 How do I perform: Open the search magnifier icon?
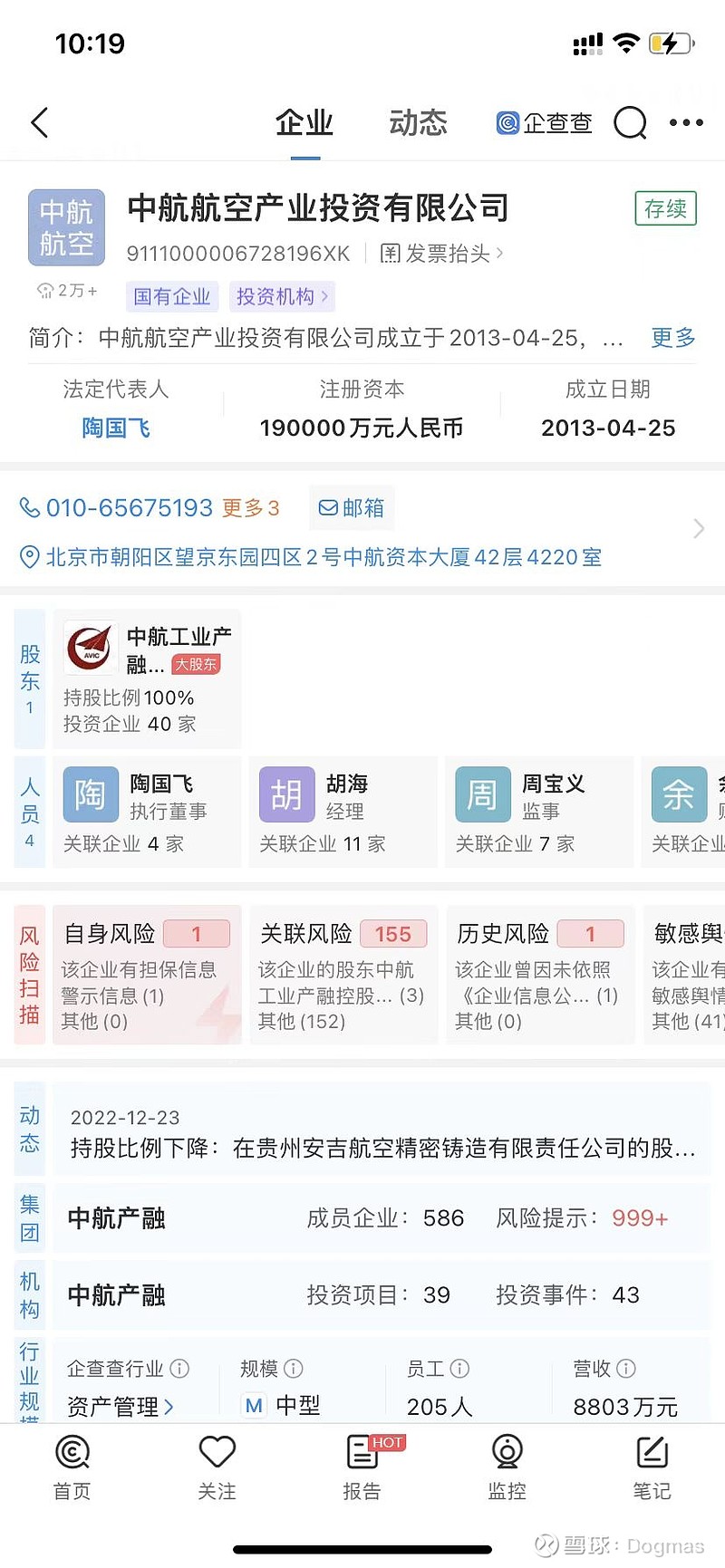[x=630, y=122]
